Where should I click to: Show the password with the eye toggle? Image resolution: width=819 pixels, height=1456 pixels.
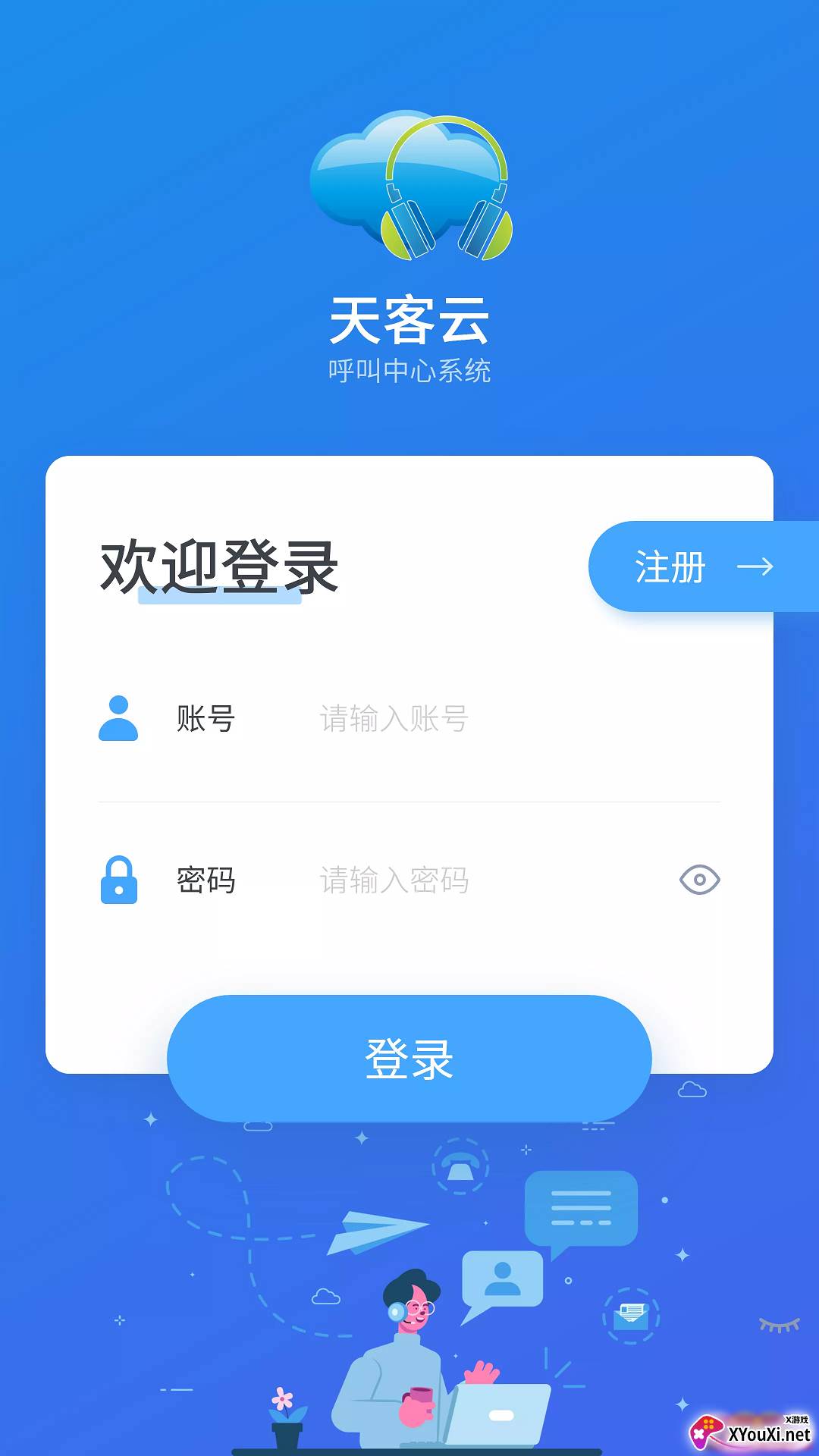pyautogui.click(x=698, y=881)
